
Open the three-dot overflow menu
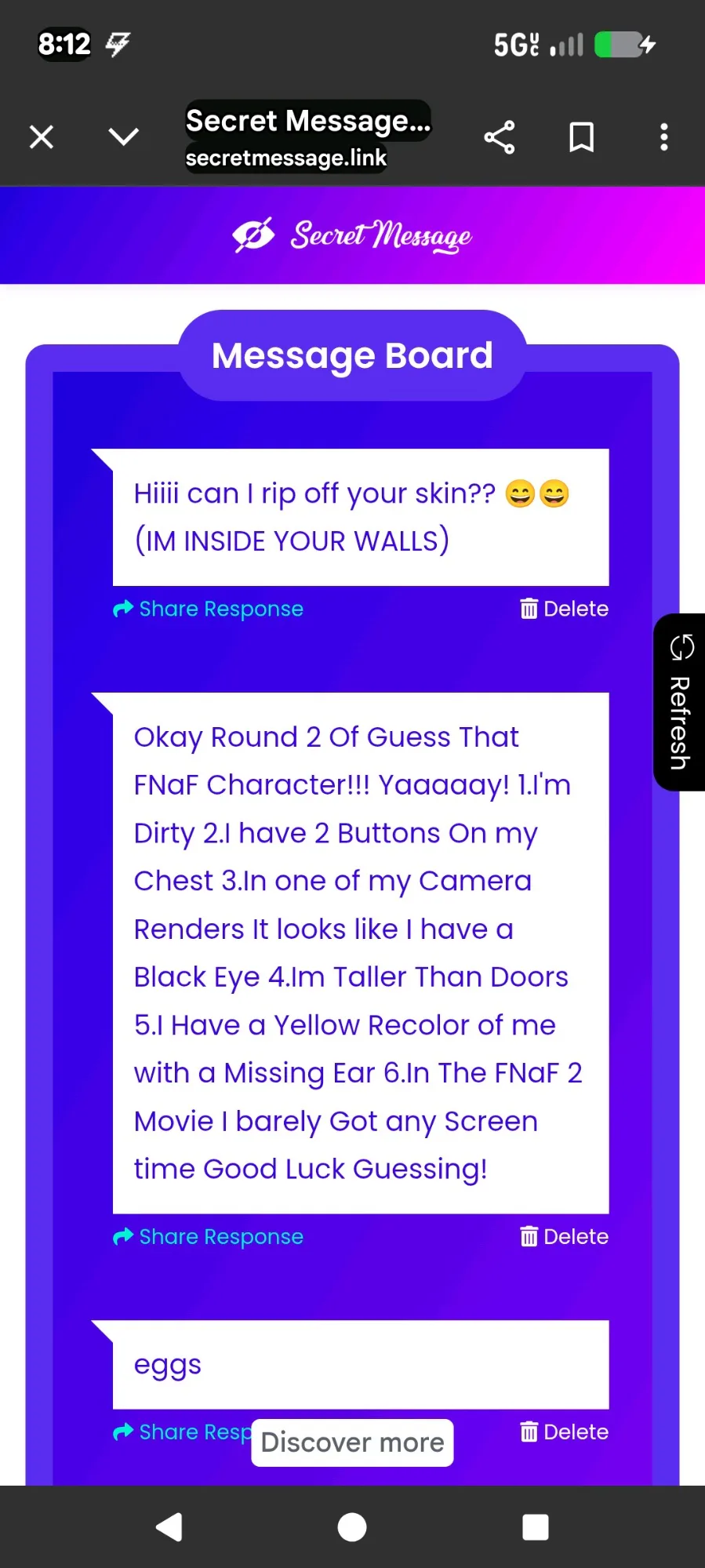coord(663,137)
